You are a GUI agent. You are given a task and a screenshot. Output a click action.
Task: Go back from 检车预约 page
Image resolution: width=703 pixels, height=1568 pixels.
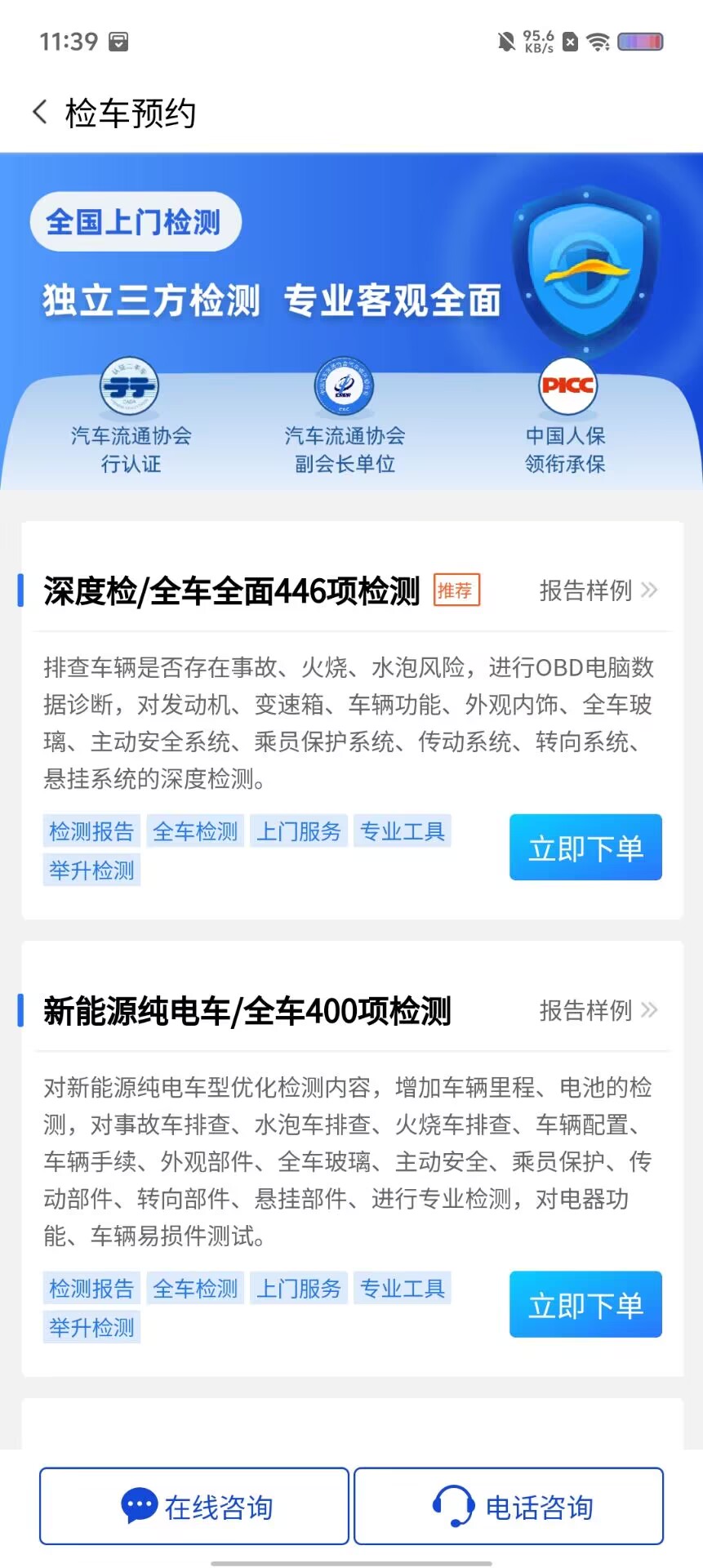click(x=39, y=112)
